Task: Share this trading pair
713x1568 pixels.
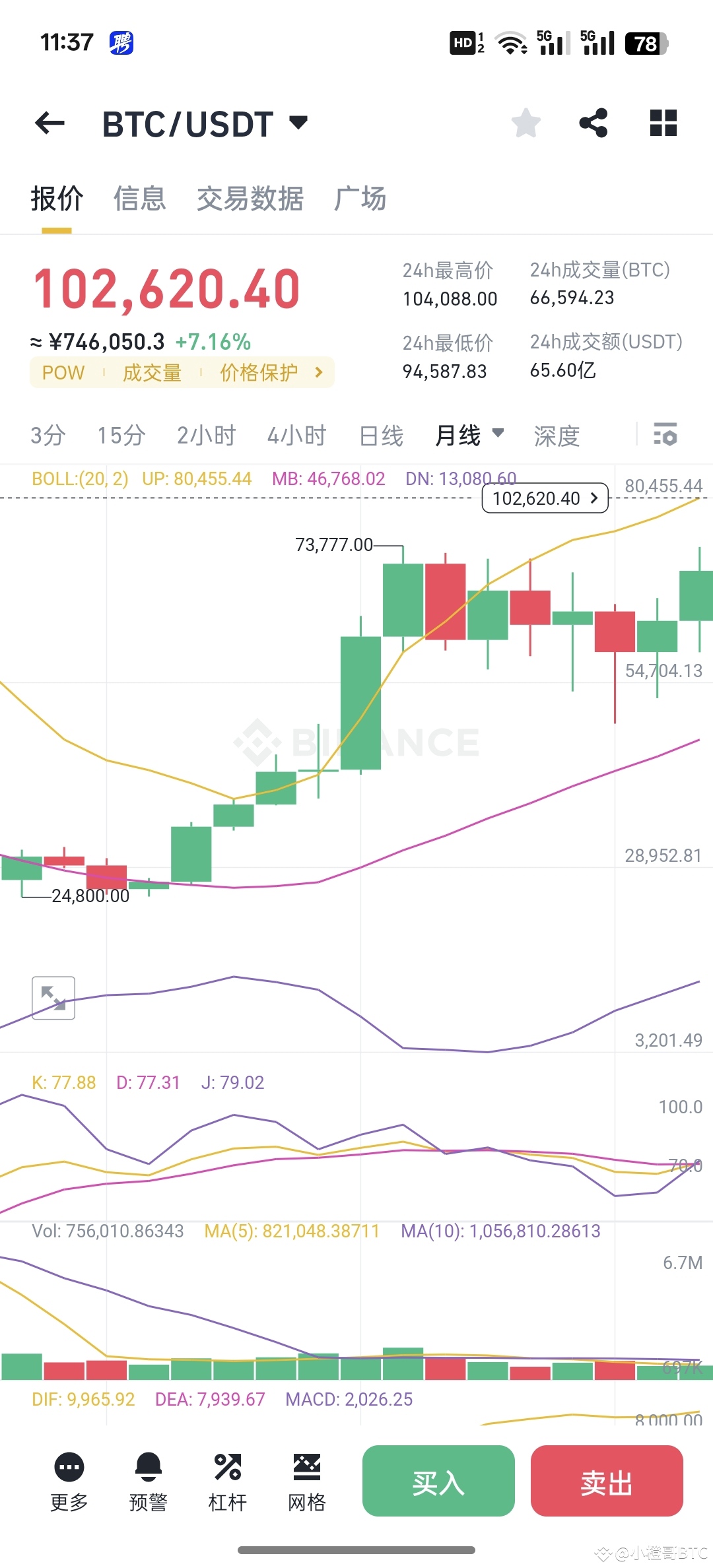Action: pos(593,123)
